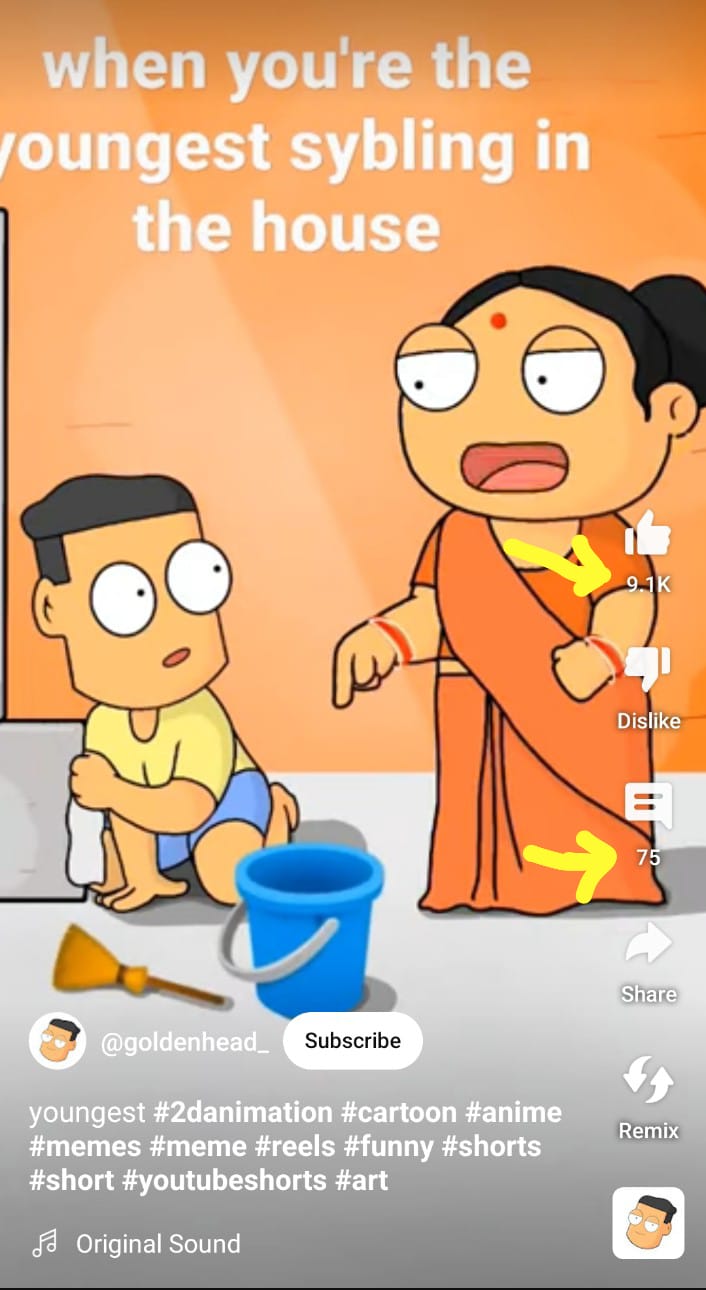706x1290 pixels.
Task: Like this short video
Action: point(647,535)
